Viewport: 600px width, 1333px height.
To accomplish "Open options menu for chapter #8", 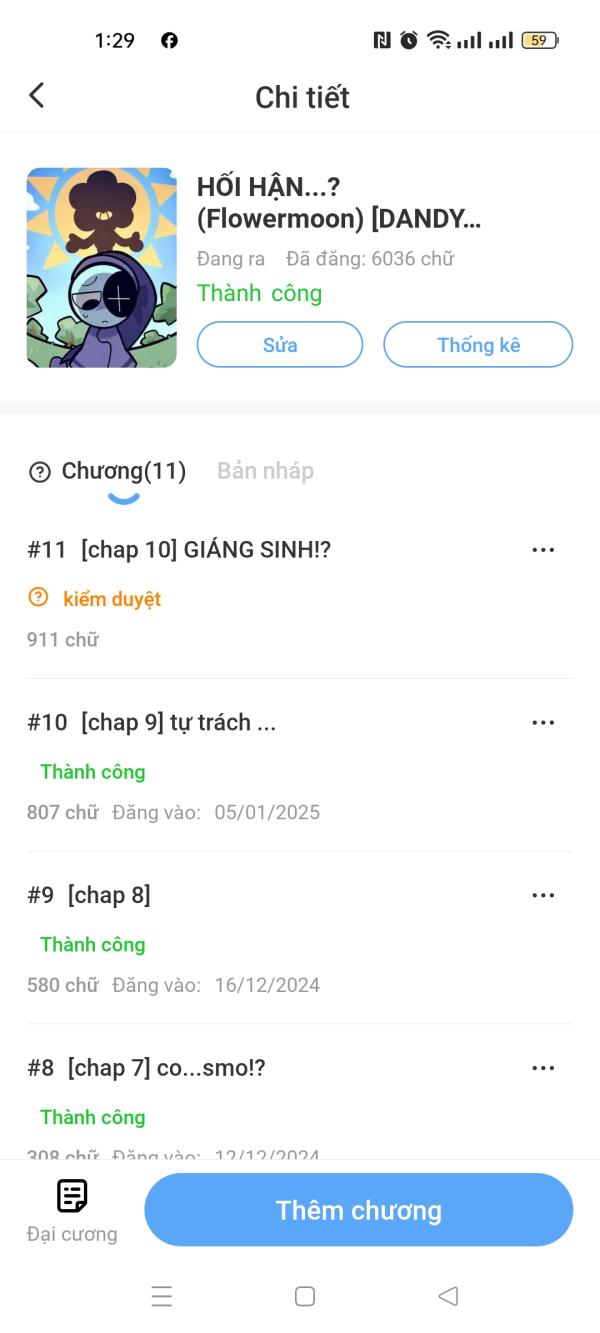I will click(543, 1068).
